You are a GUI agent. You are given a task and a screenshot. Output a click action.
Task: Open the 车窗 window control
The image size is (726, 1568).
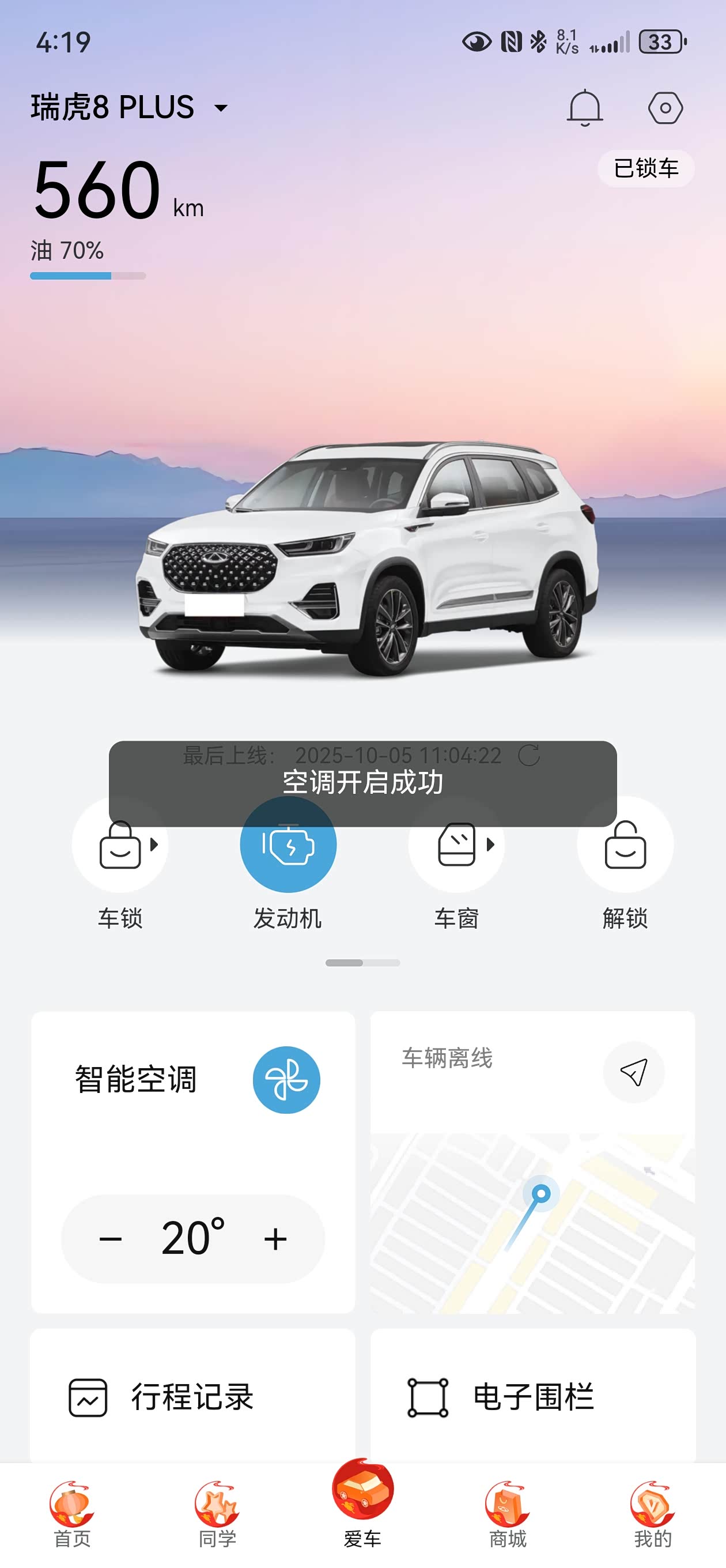point(456,845)
